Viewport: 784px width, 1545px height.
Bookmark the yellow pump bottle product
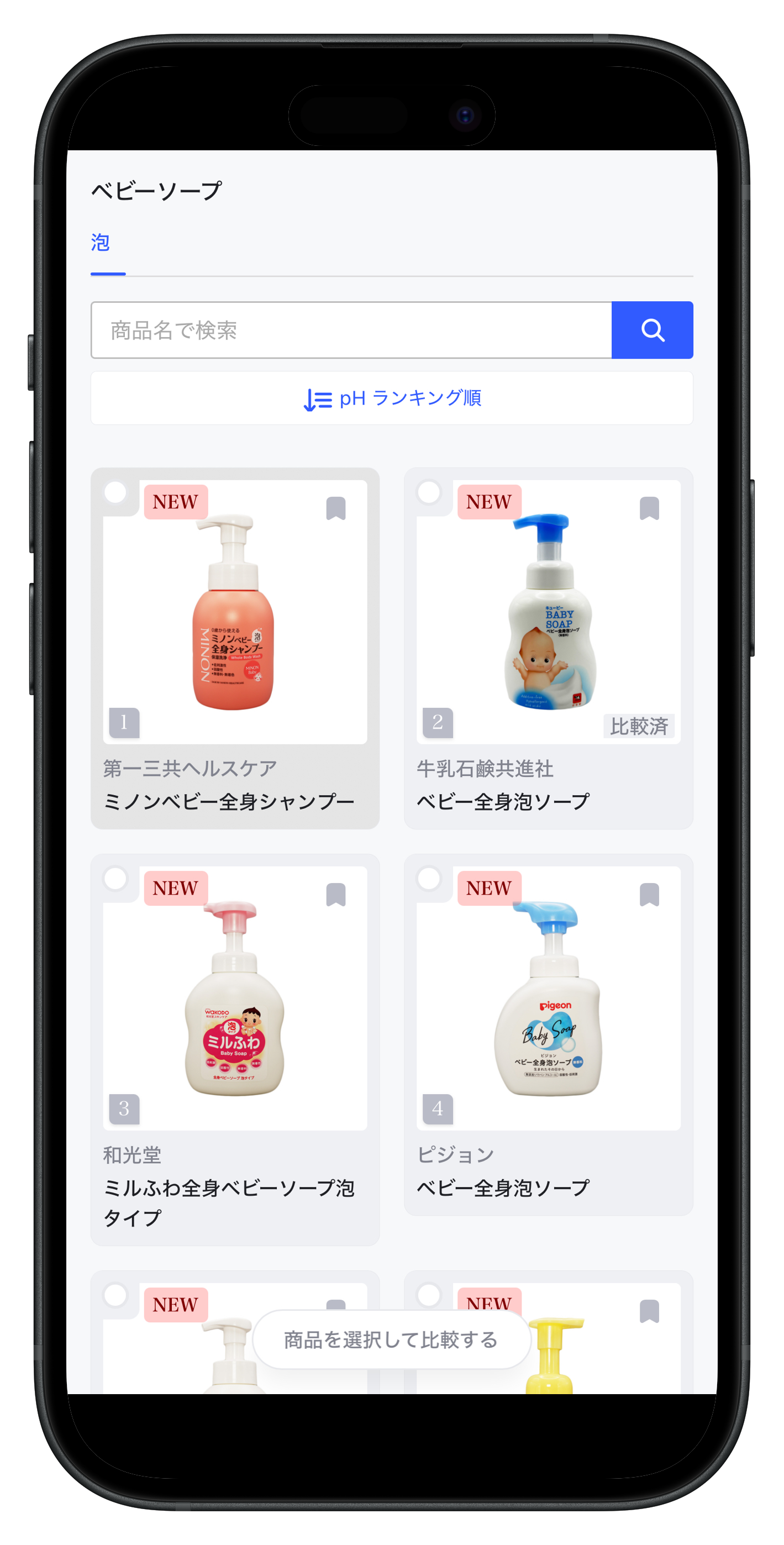649,1312
